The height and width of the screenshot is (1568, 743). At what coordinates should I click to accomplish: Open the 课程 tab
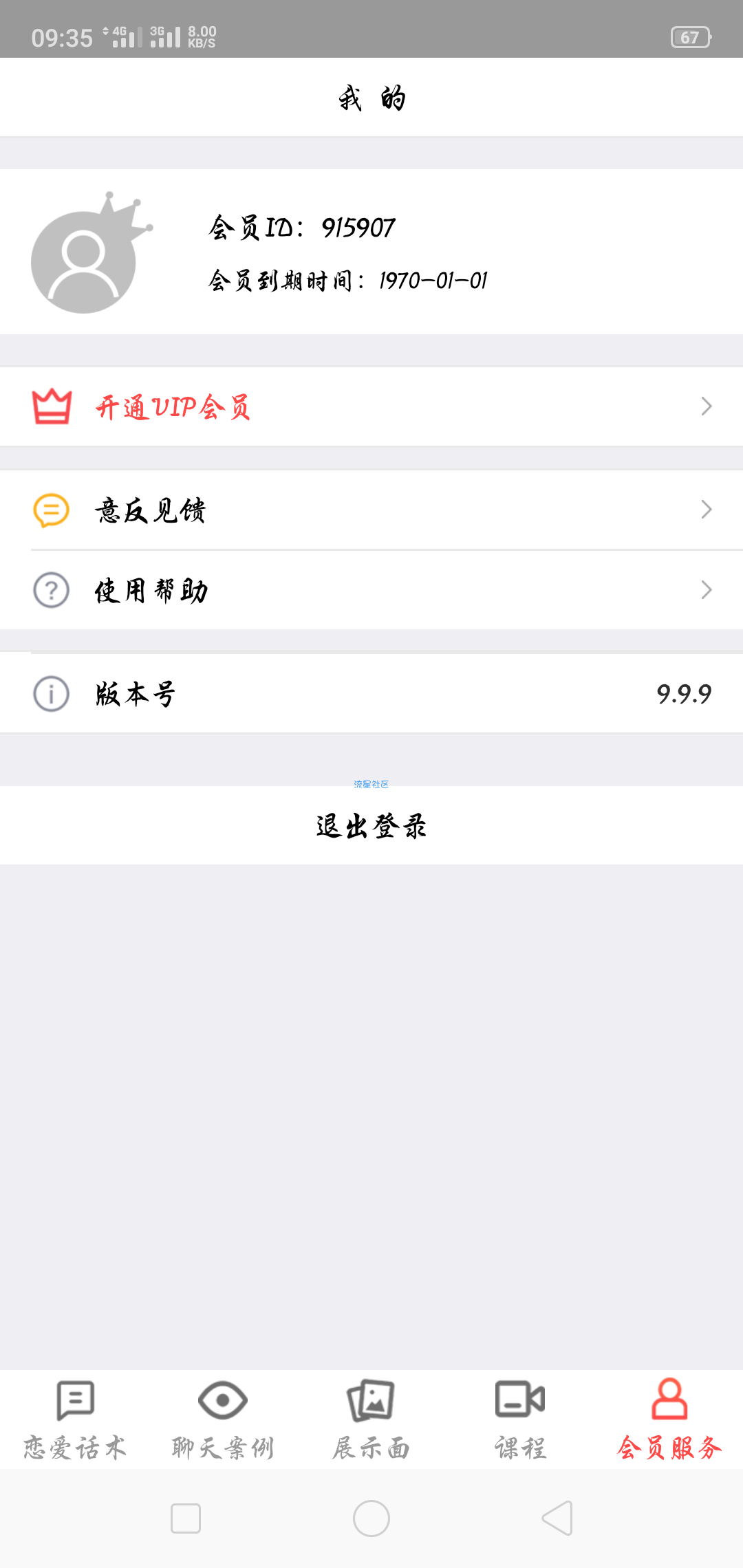click(x=520, y=1419)
